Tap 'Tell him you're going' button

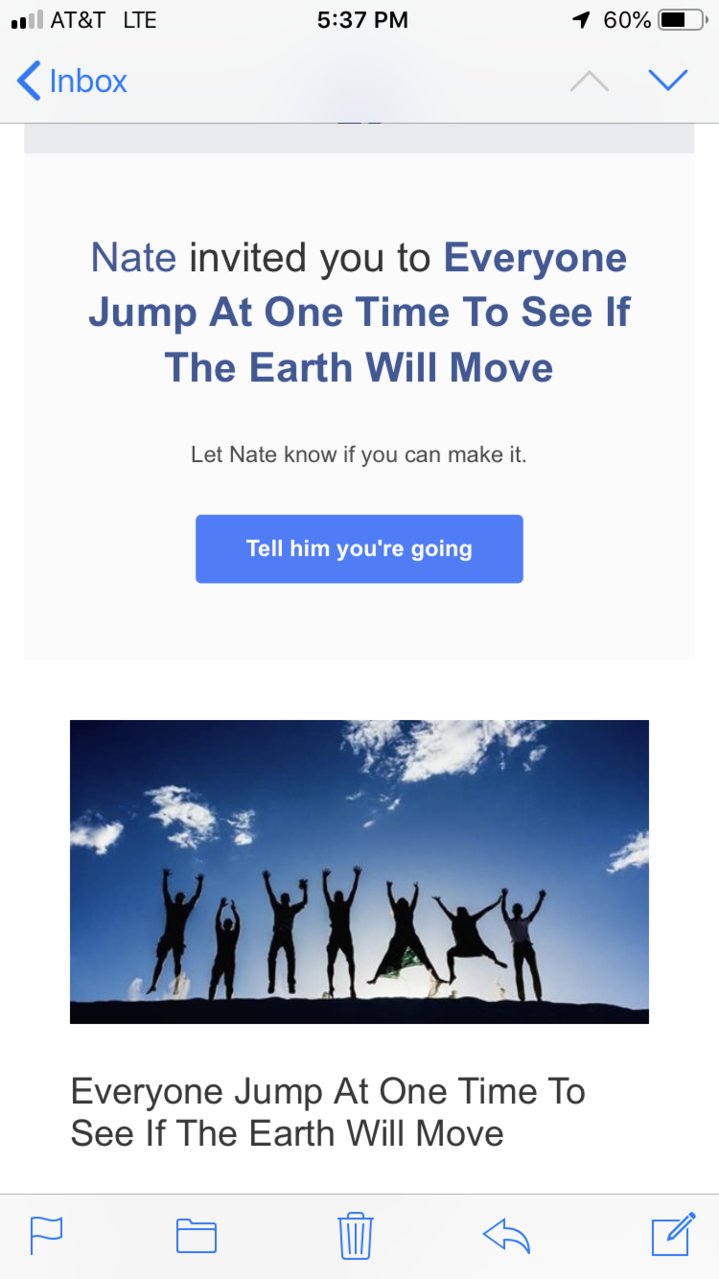coord(359,549)
